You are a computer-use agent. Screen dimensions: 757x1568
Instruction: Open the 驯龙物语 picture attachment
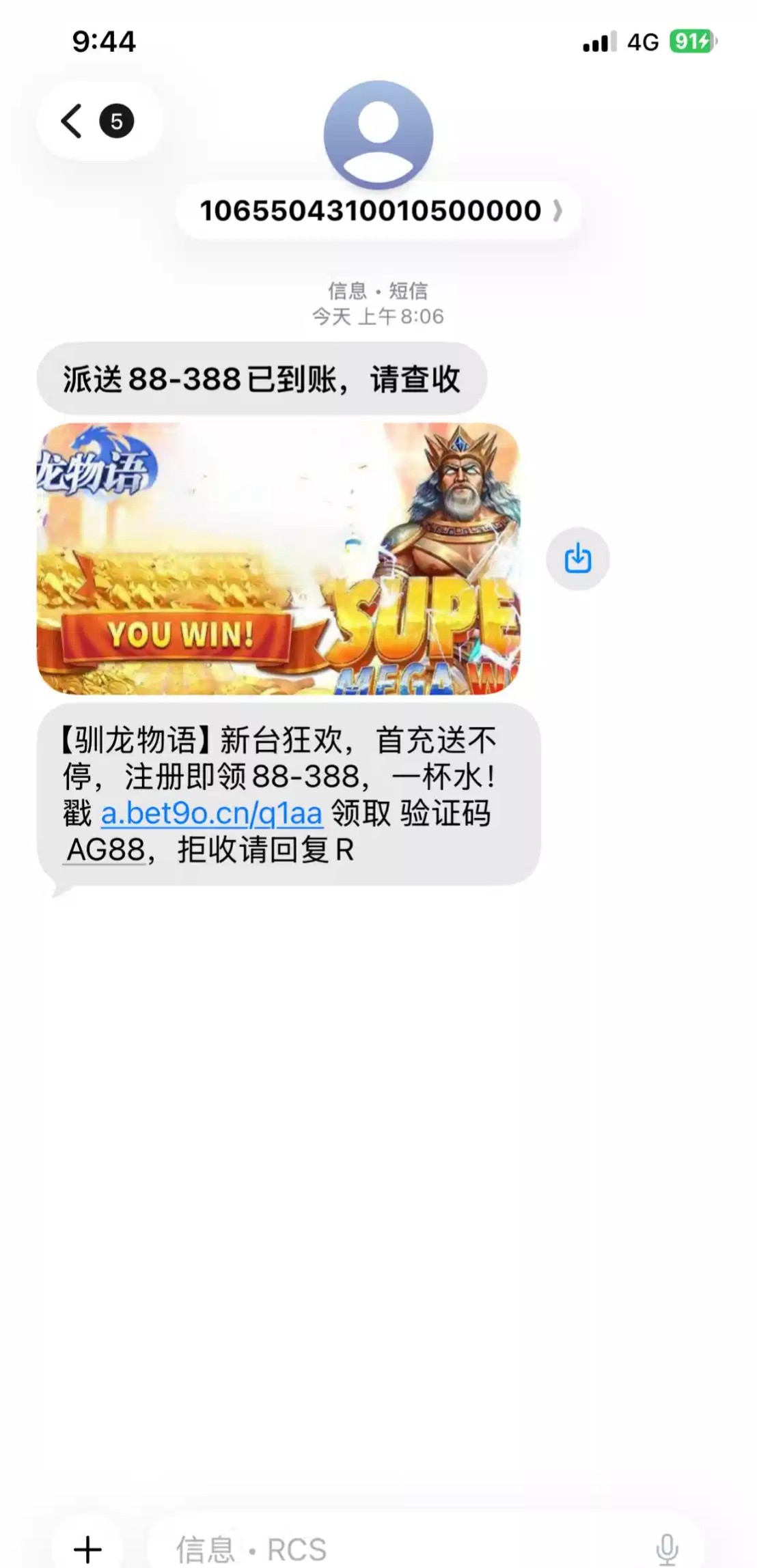pos(278,559)
